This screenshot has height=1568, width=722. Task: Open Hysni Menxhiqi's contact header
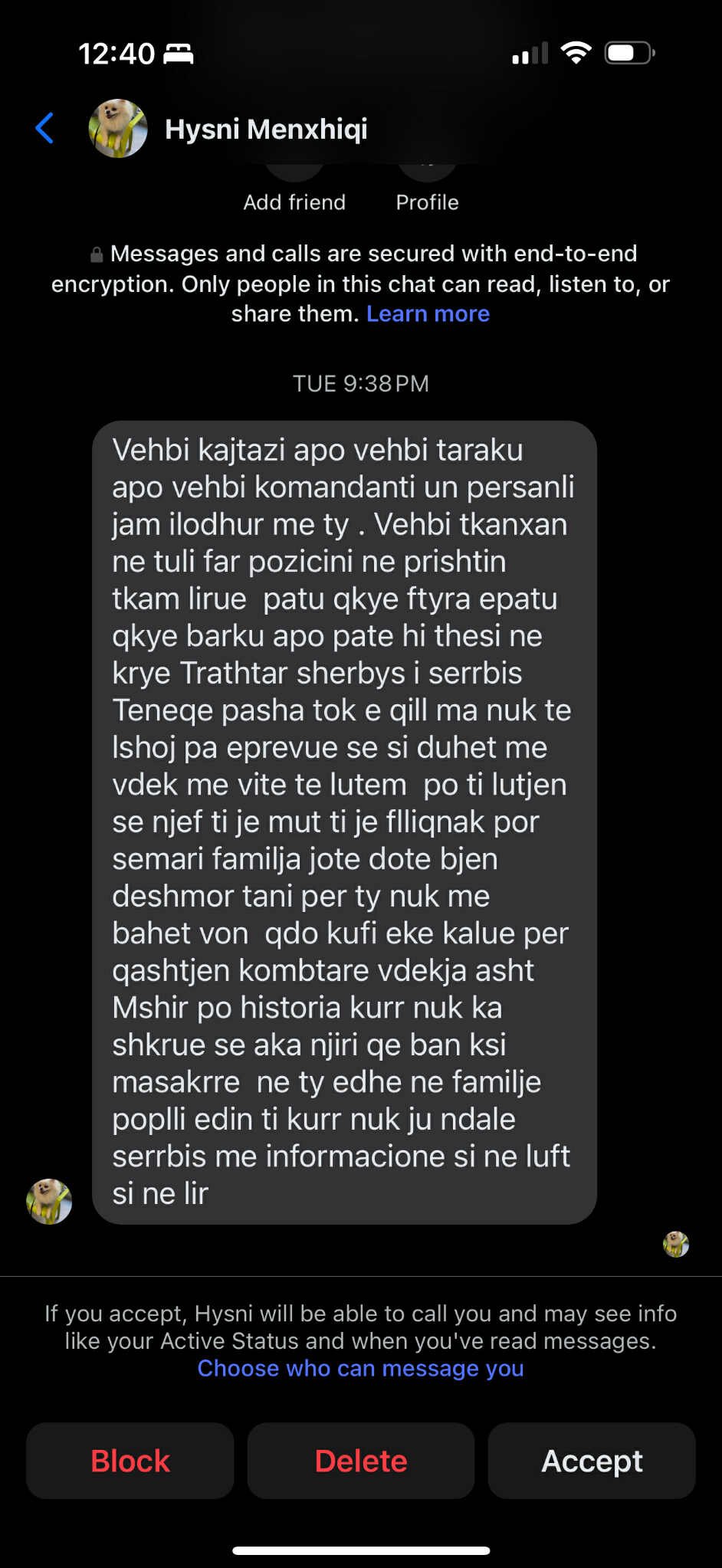coord(265,129)
